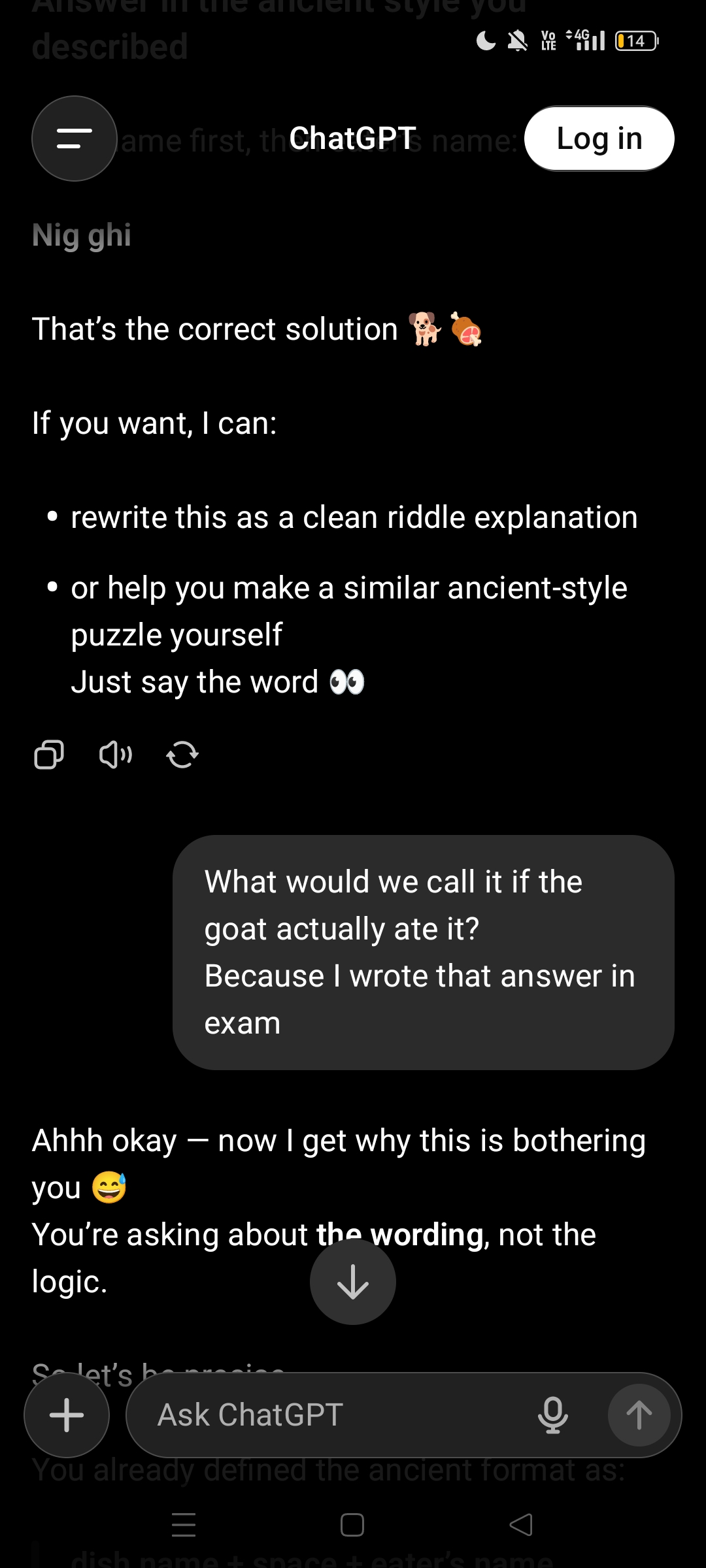Image resolution: width=706 pixels, height=1568 pixels.
Task: Go to the system home screen
Action: 352,1525
